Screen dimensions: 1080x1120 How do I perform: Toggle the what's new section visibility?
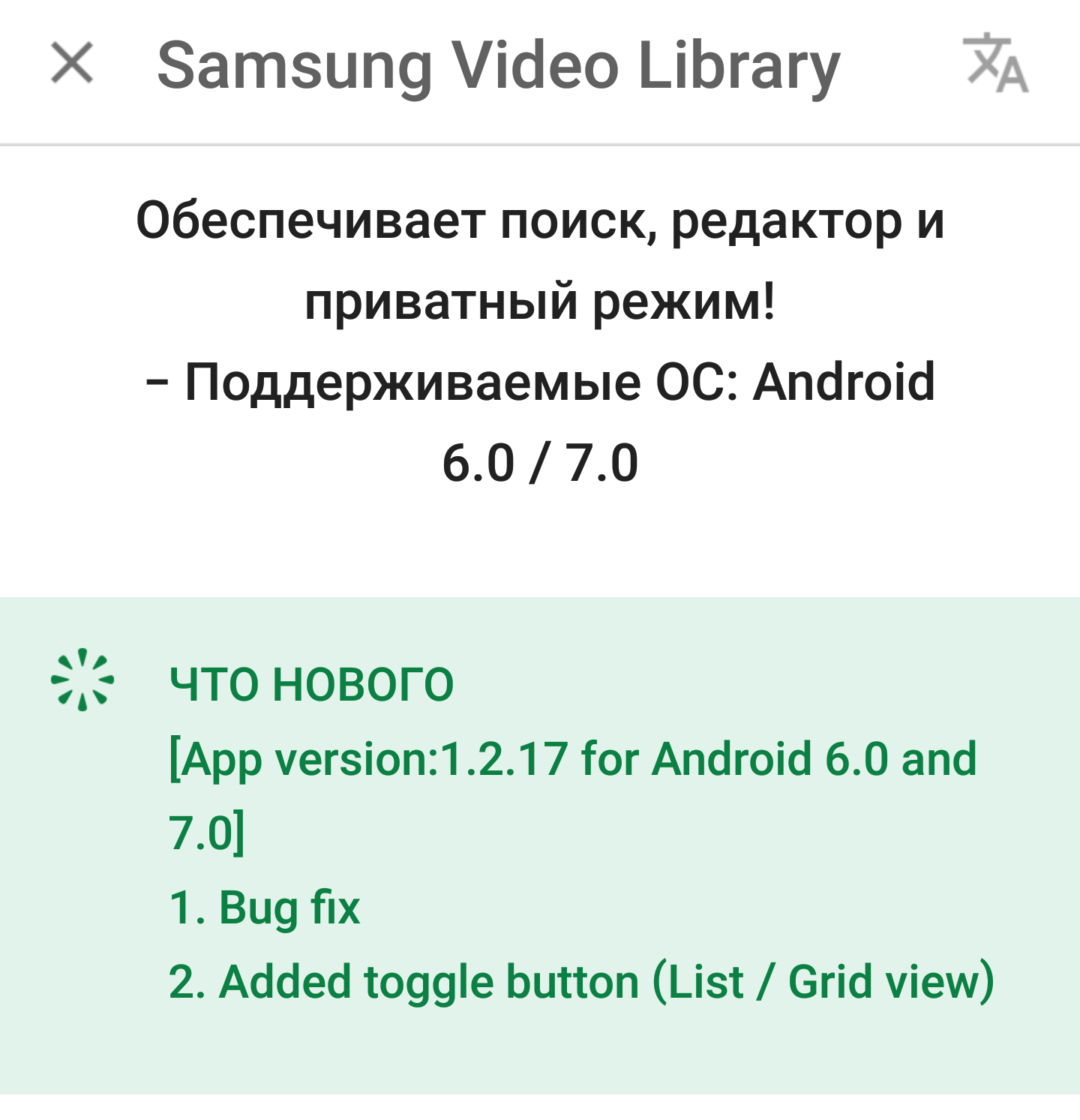pos(311,683)
